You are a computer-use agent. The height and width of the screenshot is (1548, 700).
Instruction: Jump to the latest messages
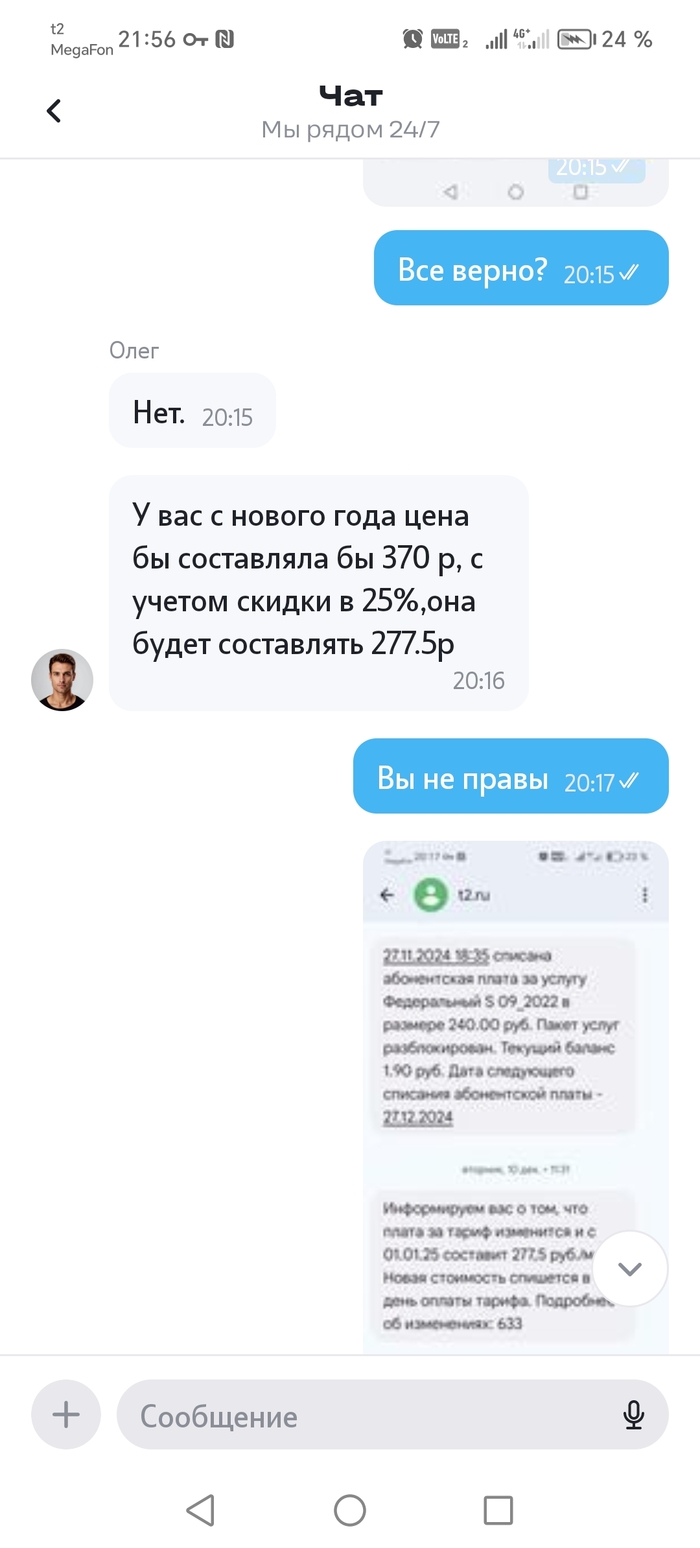(629, 1268)
